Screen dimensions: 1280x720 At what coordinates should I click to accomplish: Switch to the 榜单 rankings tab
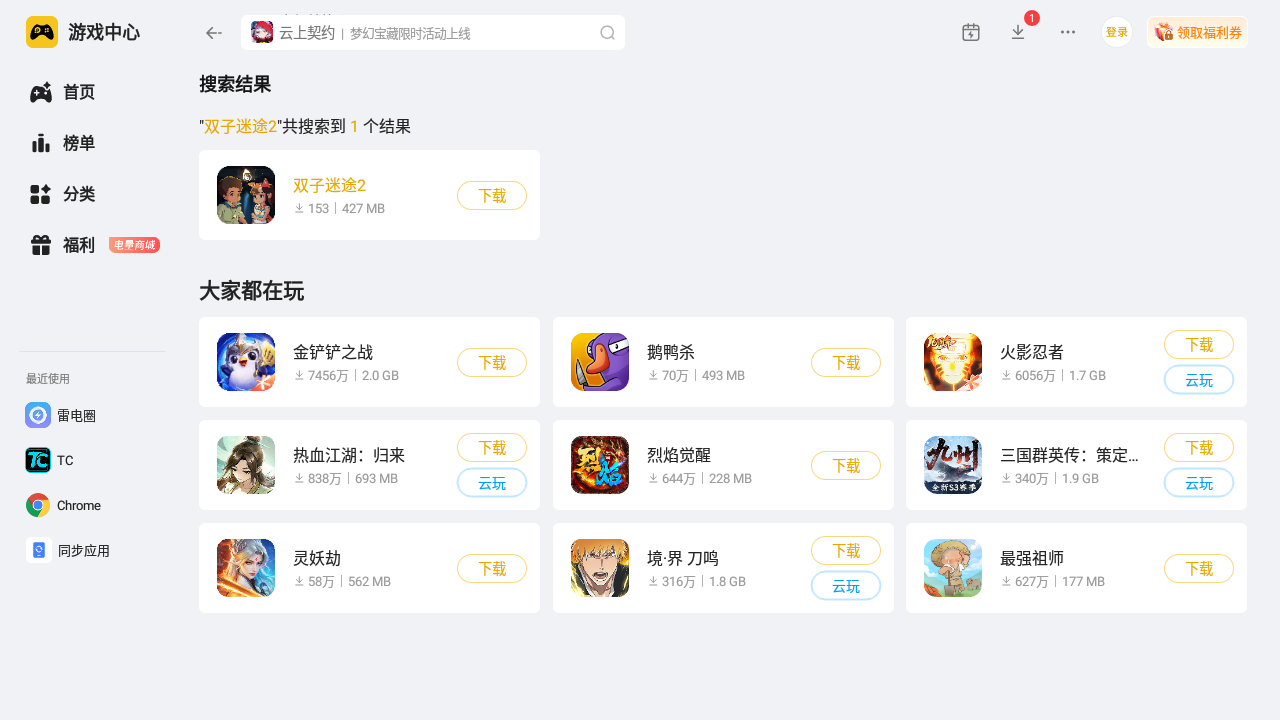click(78, 144)
